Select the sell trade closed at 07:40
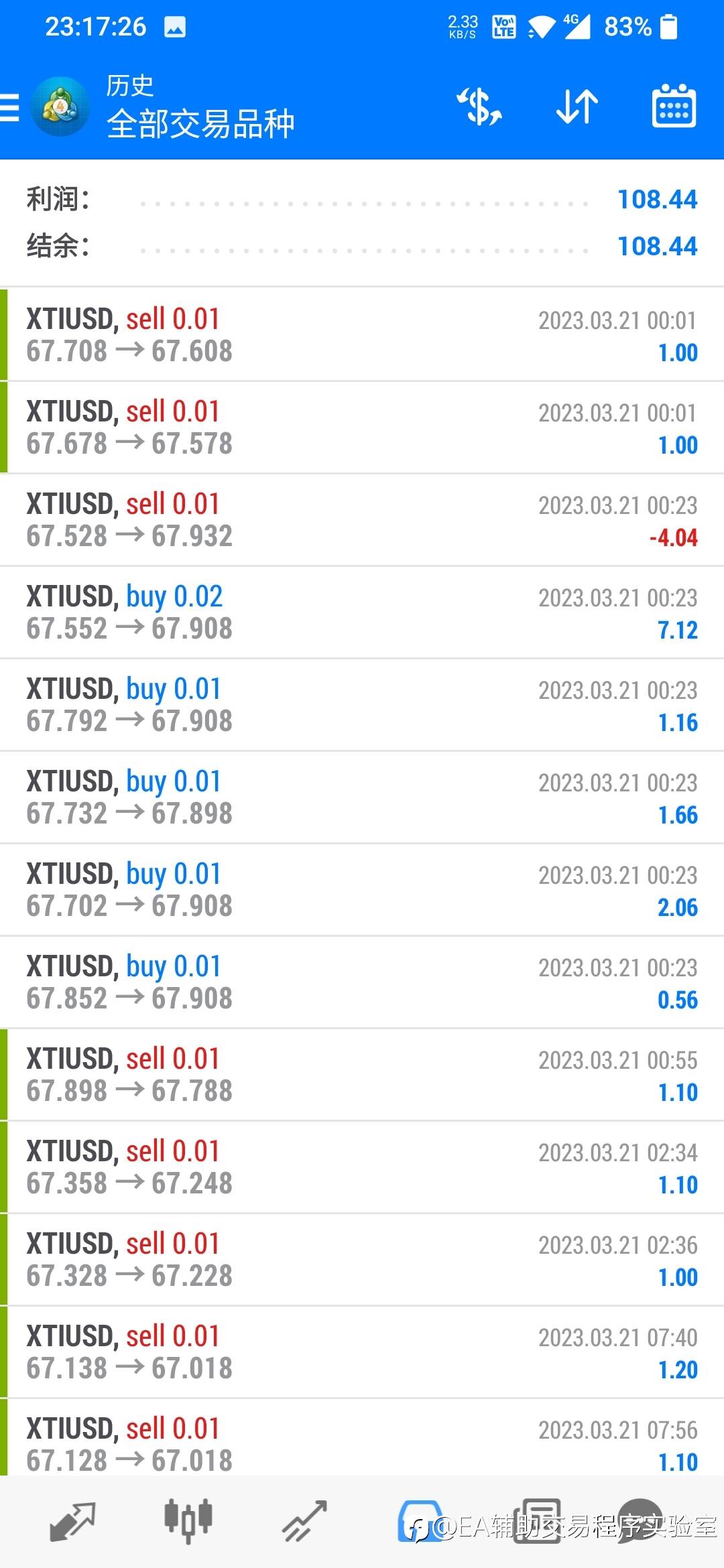Viewport: 724px width, 1568px height. 362,1352
